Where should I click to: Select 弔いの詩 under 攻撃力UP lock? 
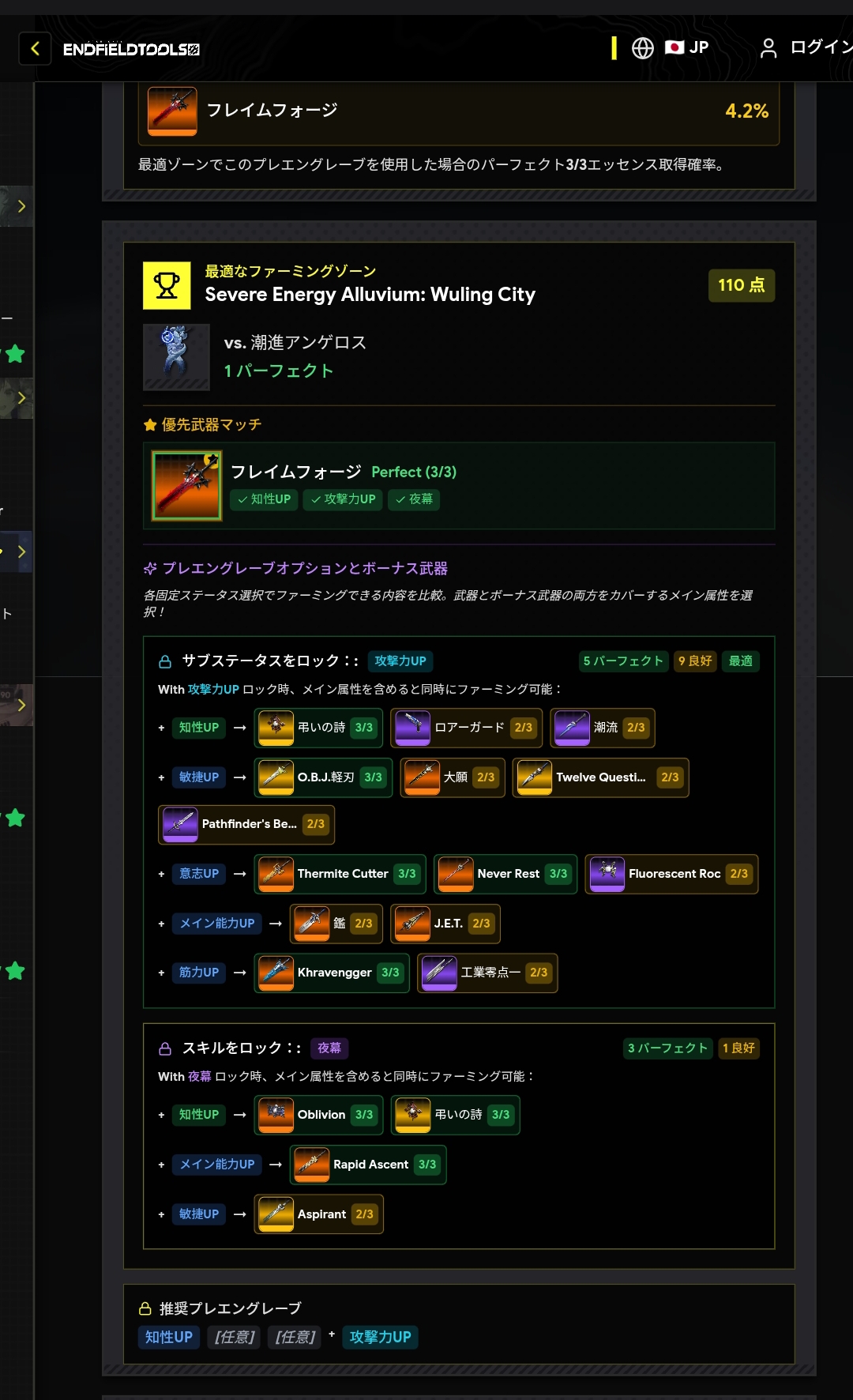pyautogui.click(x=318, y=728)
